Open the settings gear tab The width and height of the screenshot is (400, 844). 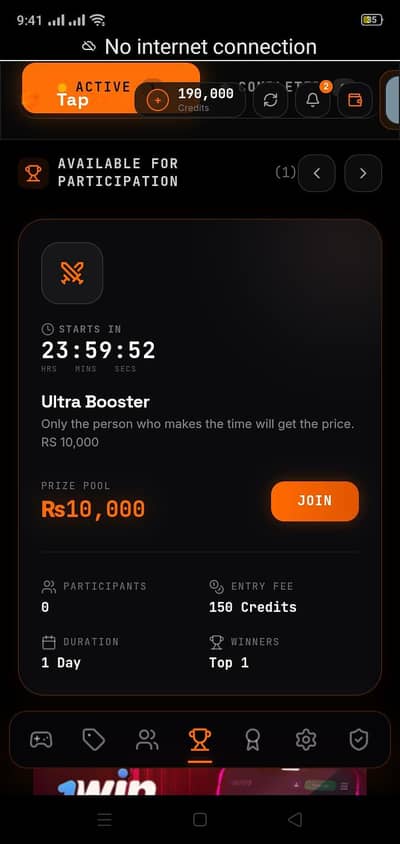[306, 740]
